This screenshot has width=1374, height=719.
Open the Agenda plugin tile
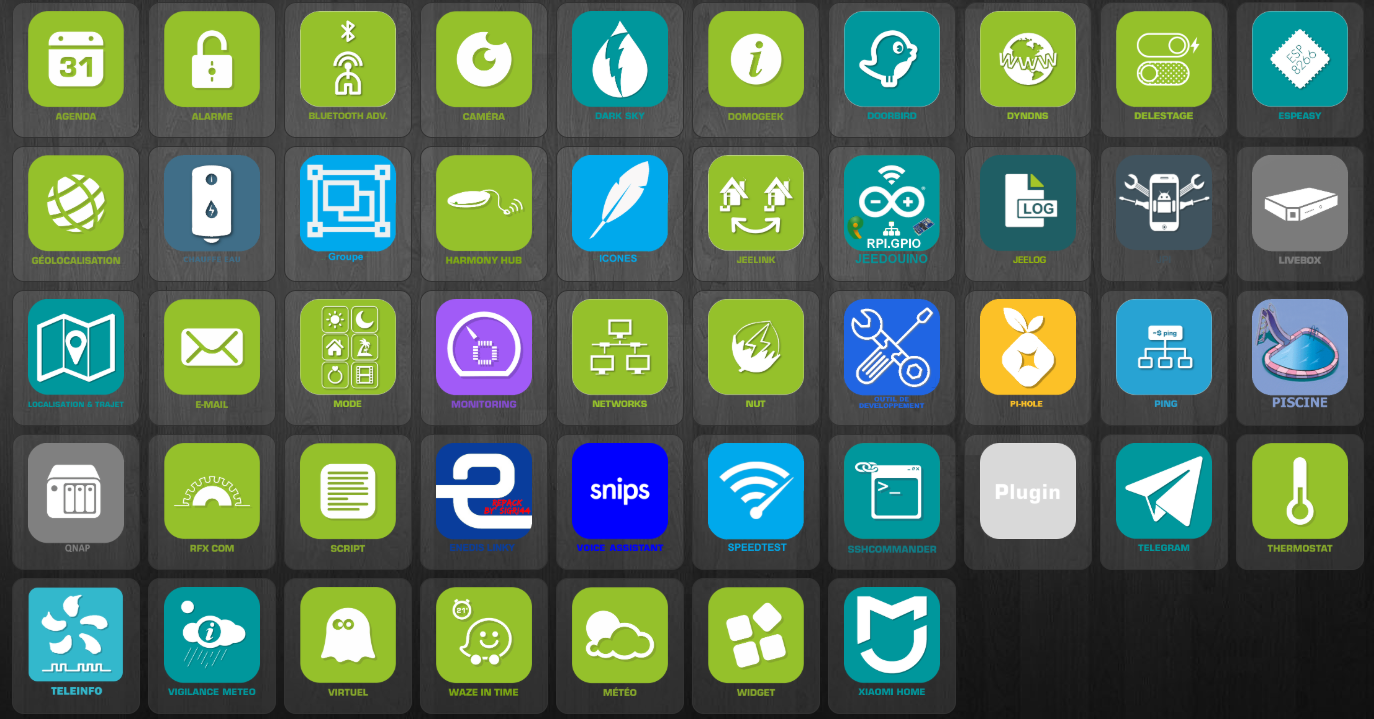point(76,60)
